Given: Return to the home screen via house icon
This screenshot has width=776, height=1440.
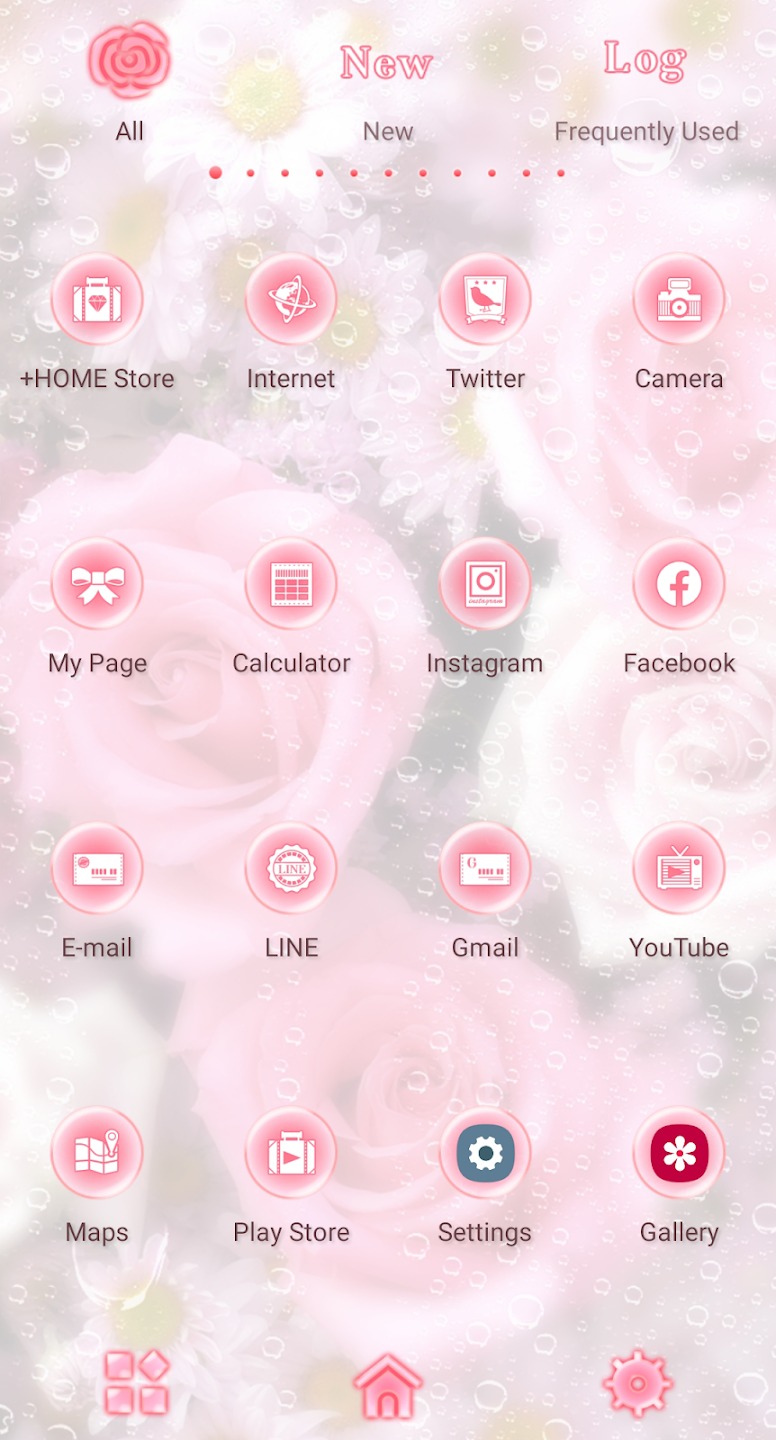Looking at the screenshot, I should [x=387, y=1385].
